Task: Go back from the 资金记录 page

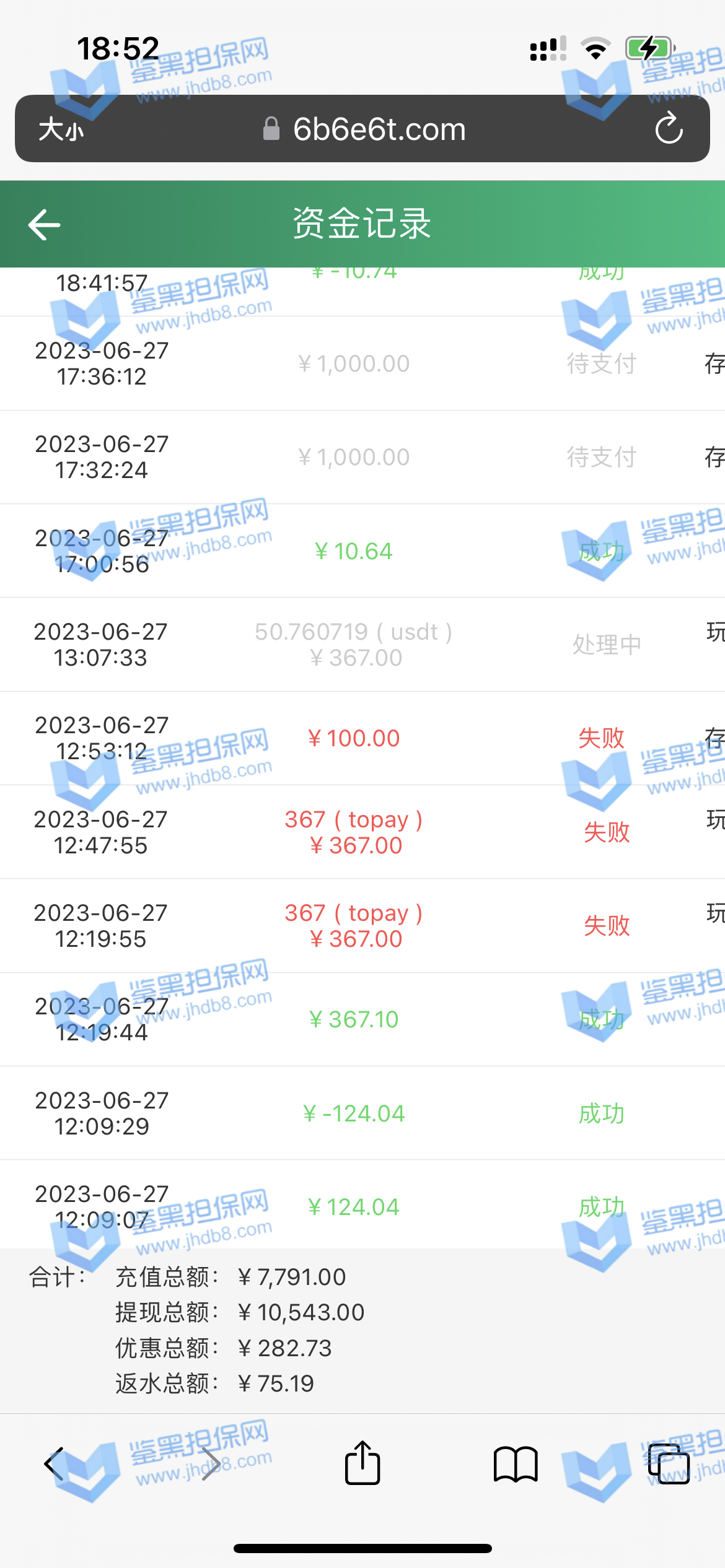Action: (45, 224)
